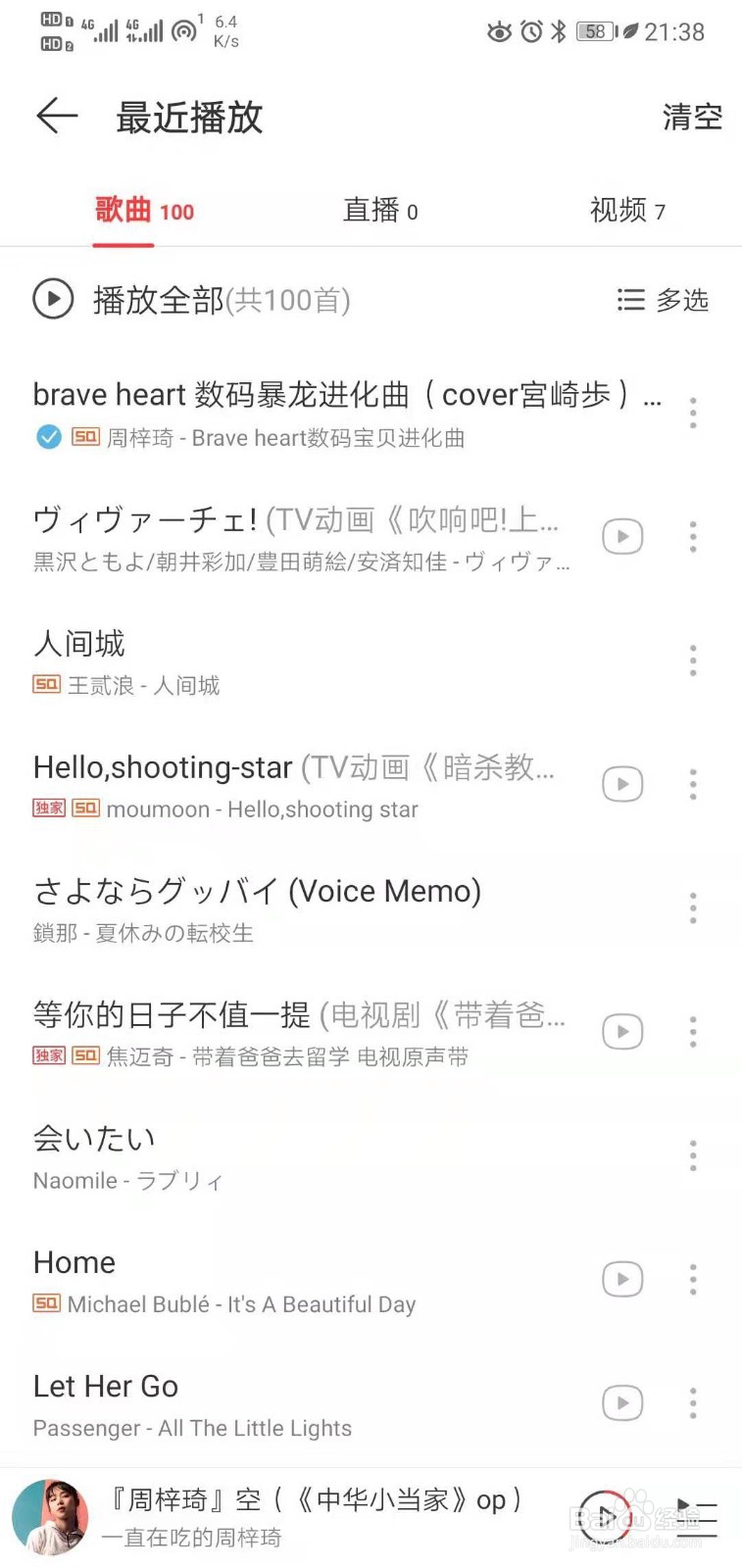Watch the Hello,shooting-star music video
Viewport: 742px width, 1568px height.
click(622, 784)
